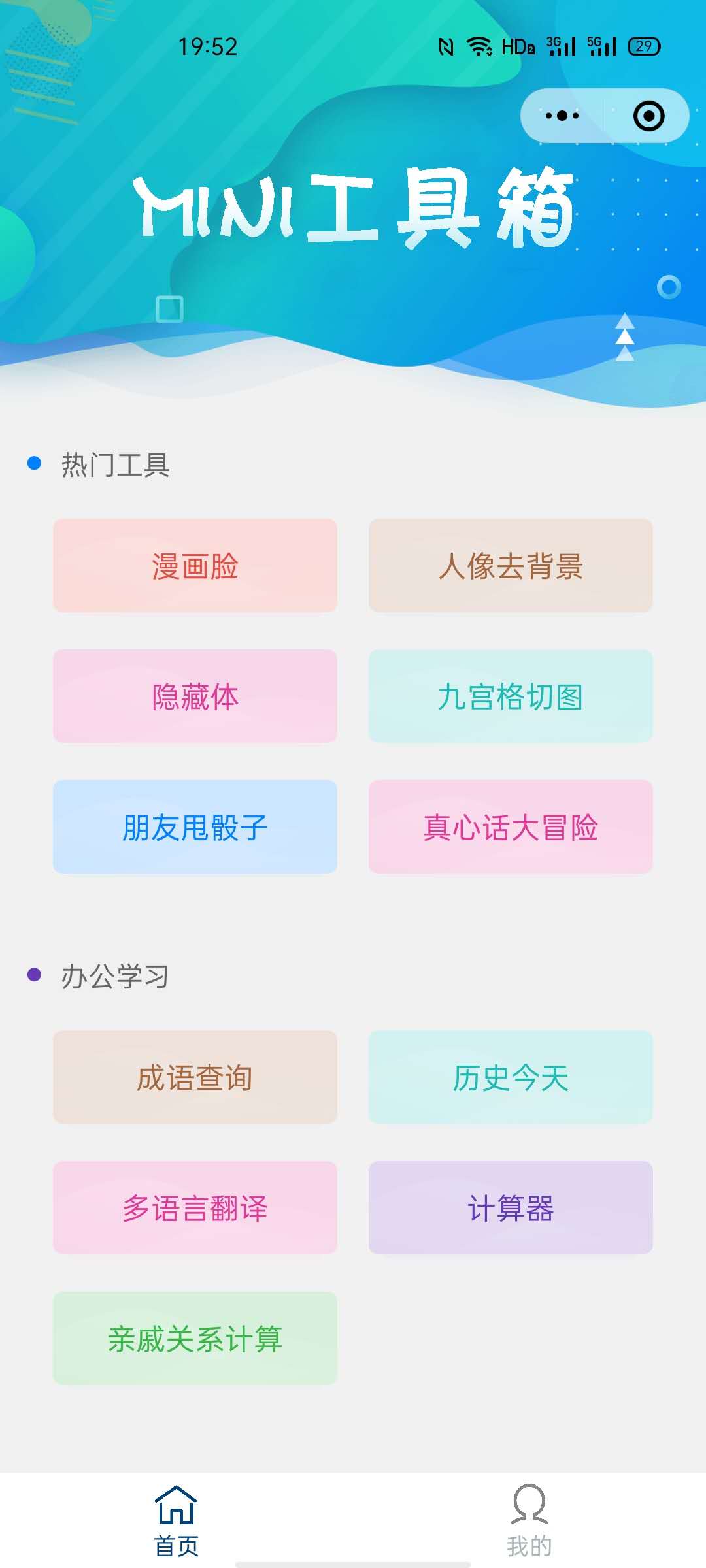Launch the 计算器 calculator
The height and width of the screenshot is (1568, 706).
pos(511,1208)
